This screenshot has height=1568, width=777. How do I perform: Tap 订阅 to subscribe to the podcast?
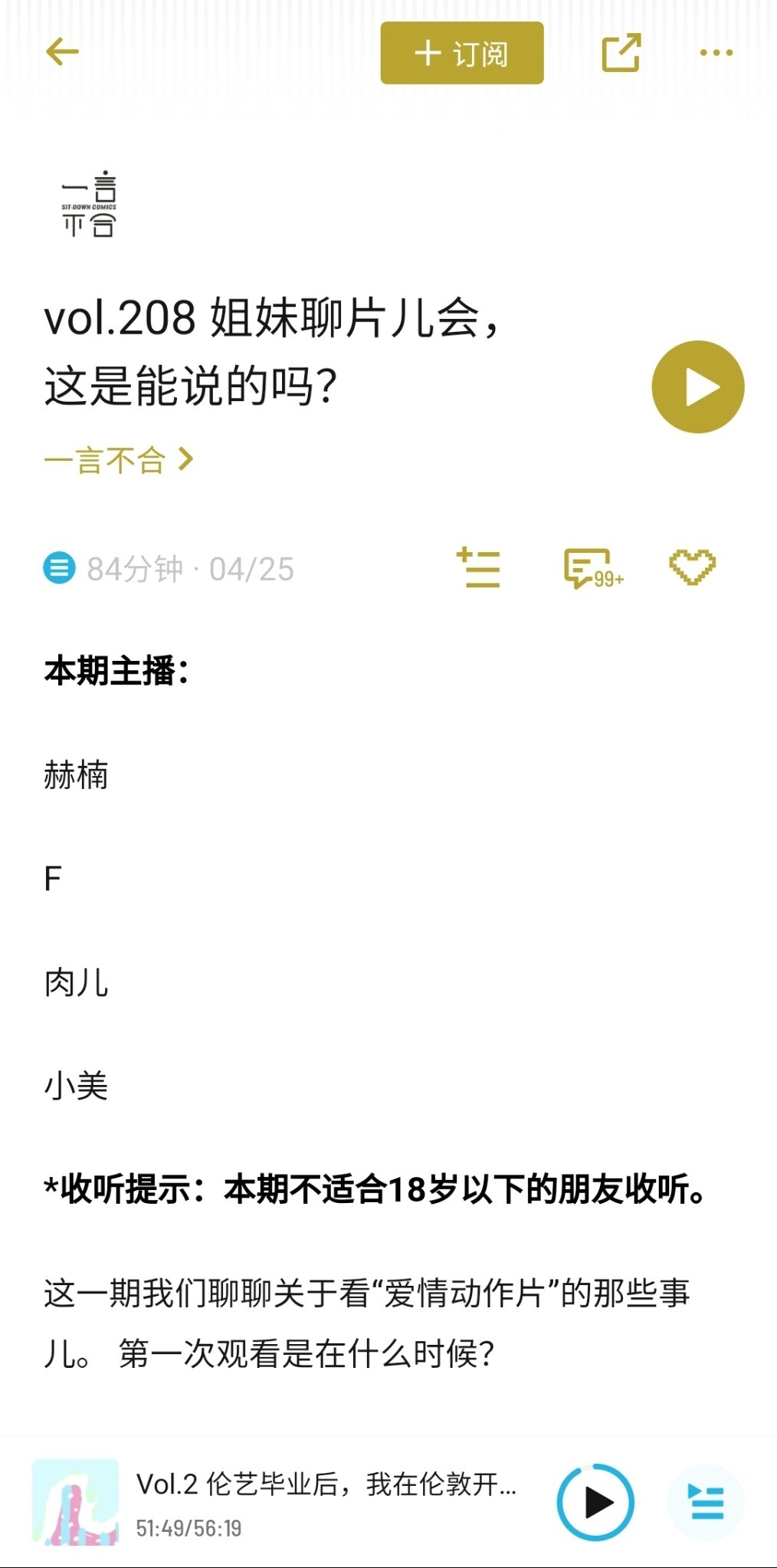461,54
